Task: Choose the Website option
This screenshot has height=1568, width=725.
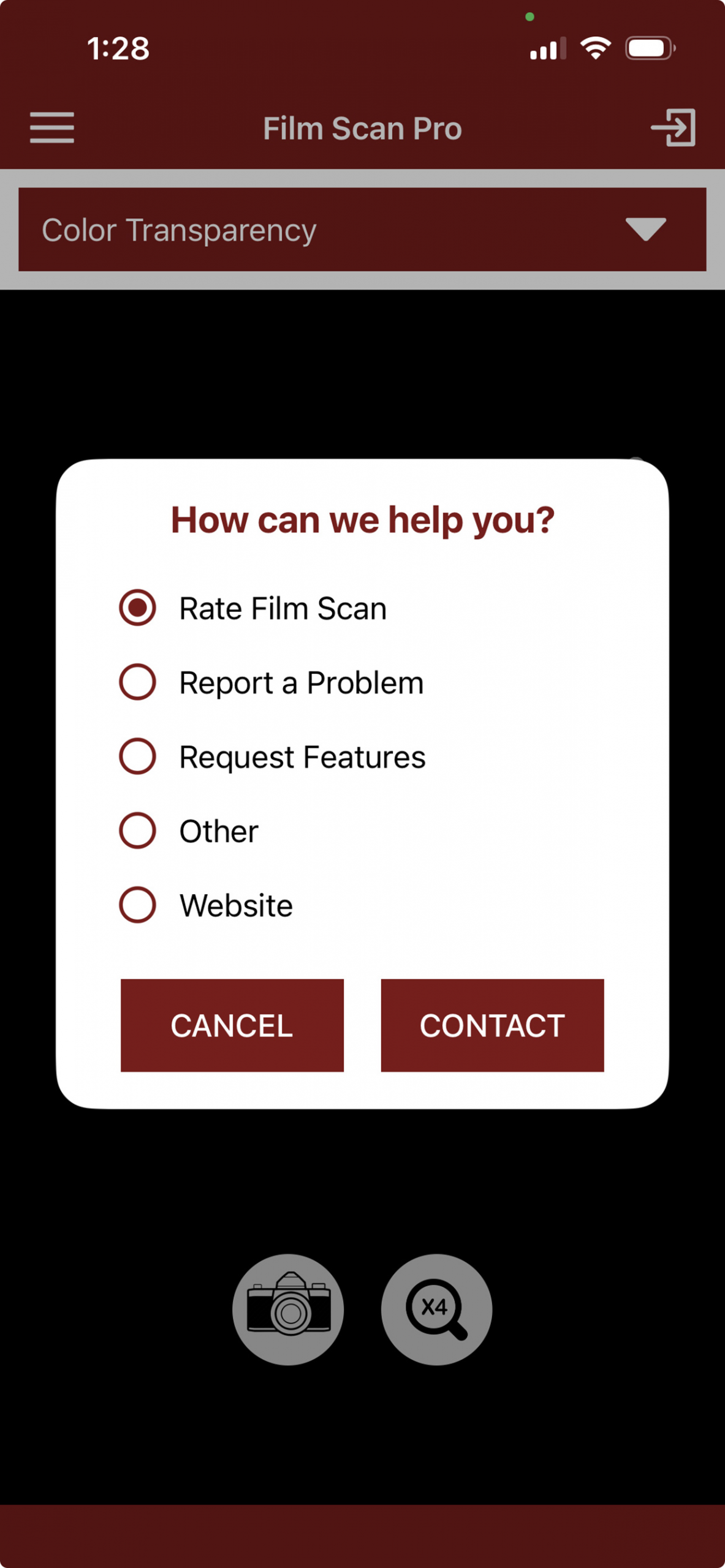Action: tap(137, 905)
